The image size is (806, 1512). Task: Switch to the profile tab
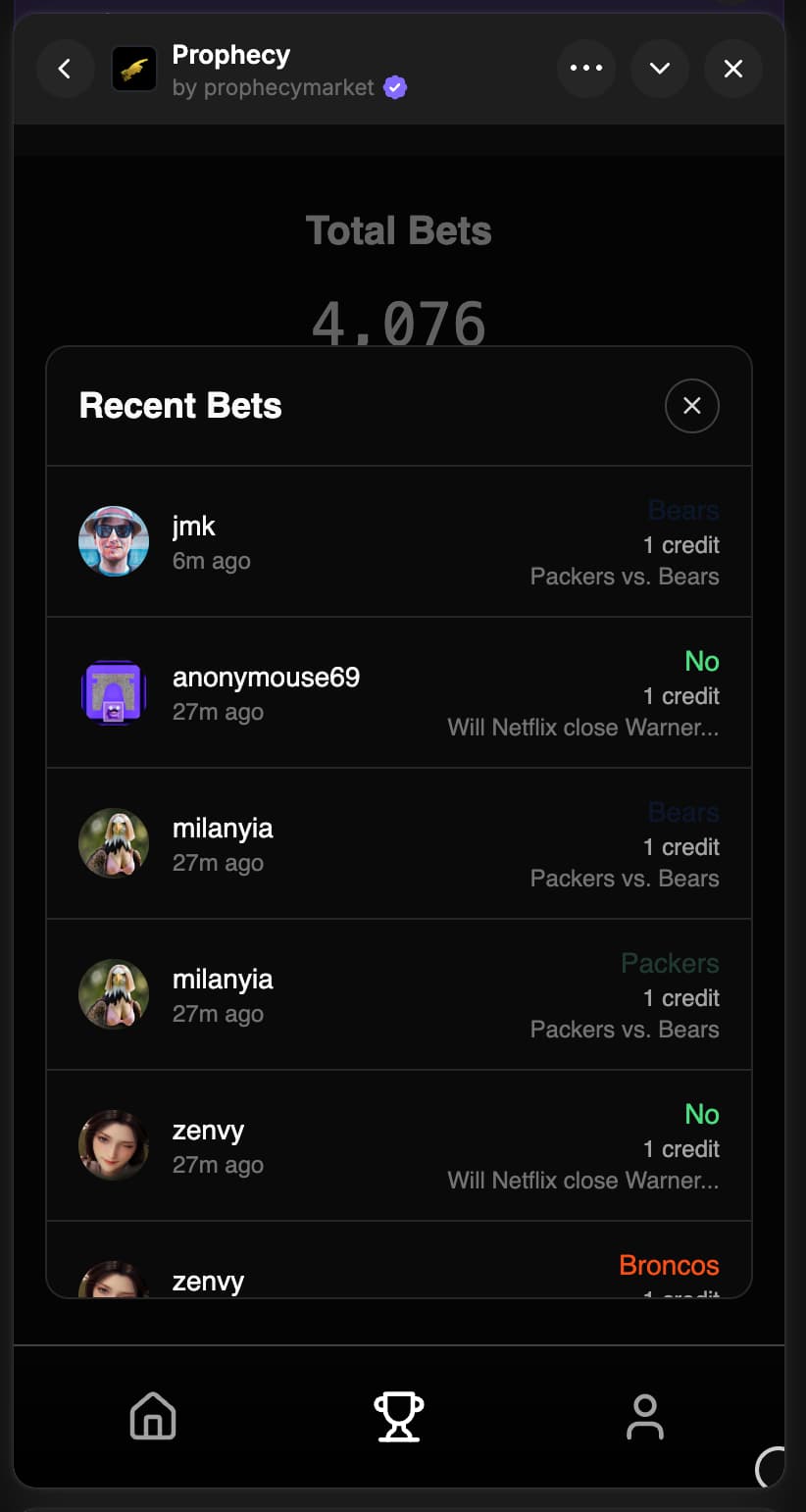click(644, 1417)
